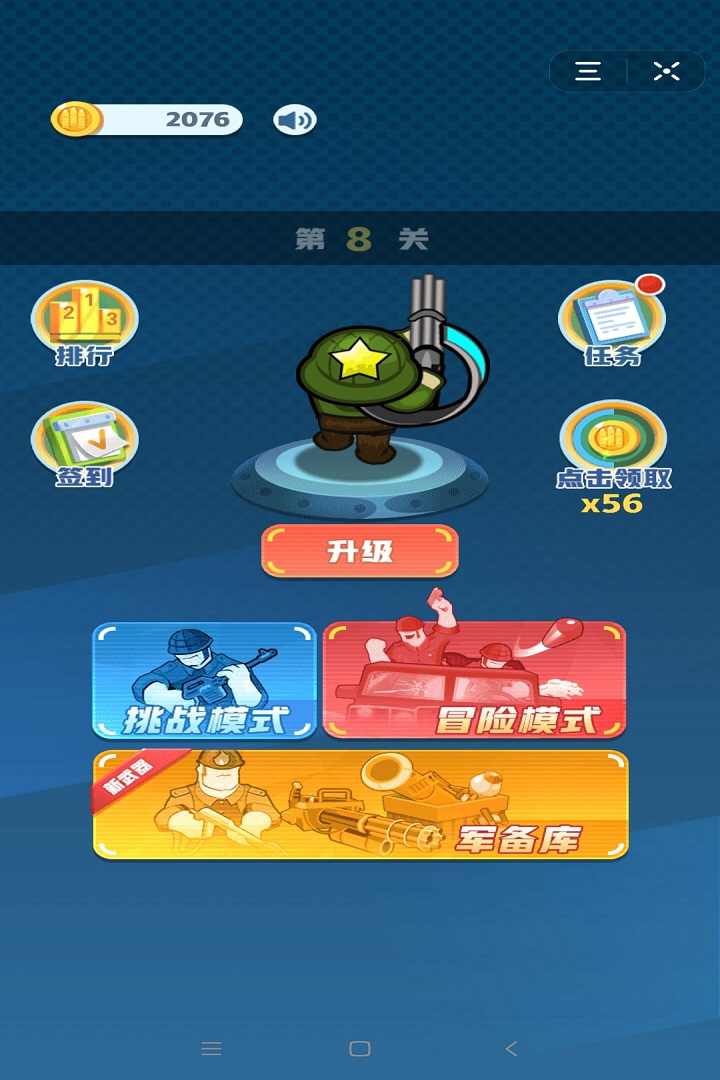Screen dimensions: 720x1080
Task: Go back with system back button
Action: coord(511,1048)
